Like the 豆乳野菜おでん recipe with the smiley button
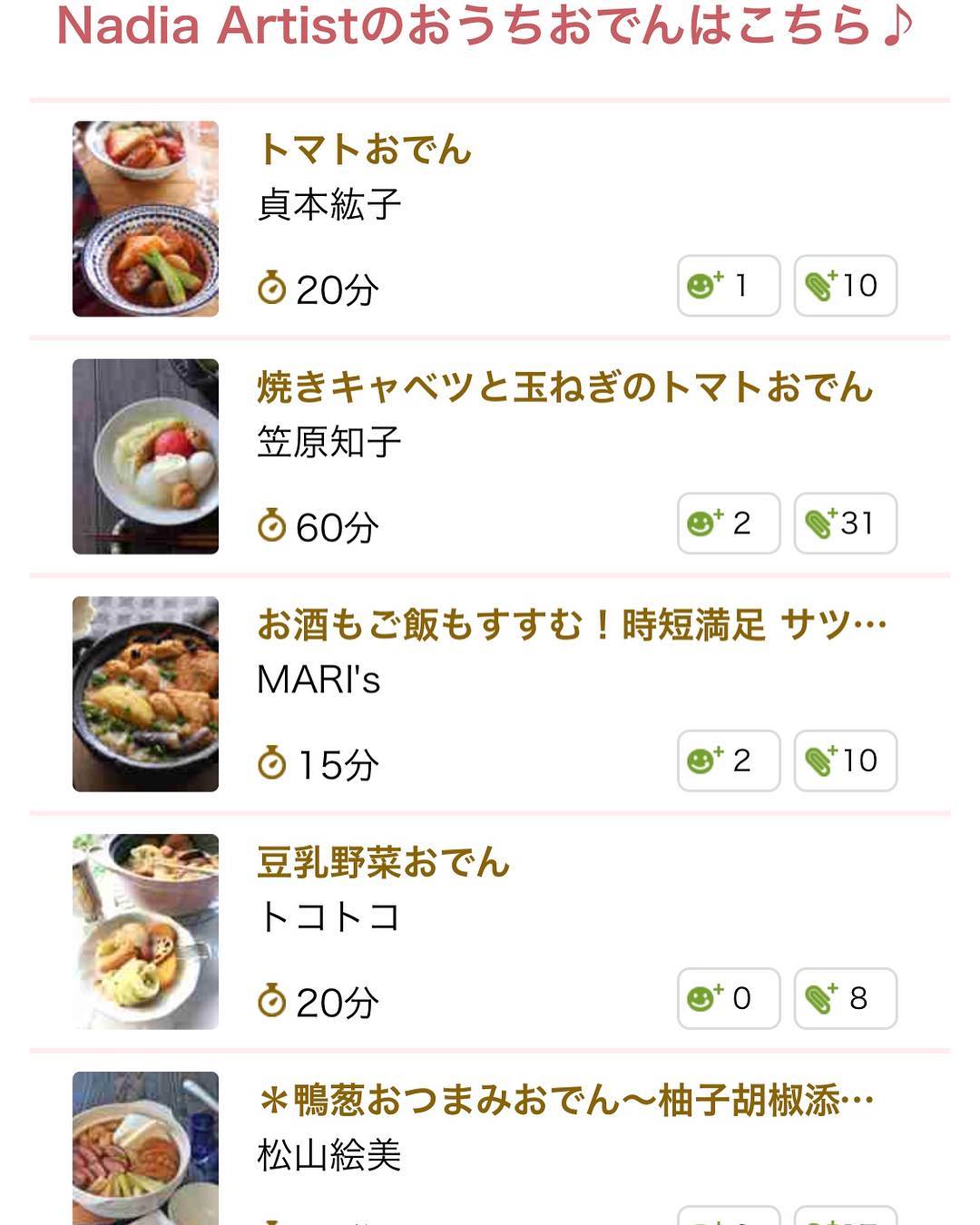 (728, 999)
